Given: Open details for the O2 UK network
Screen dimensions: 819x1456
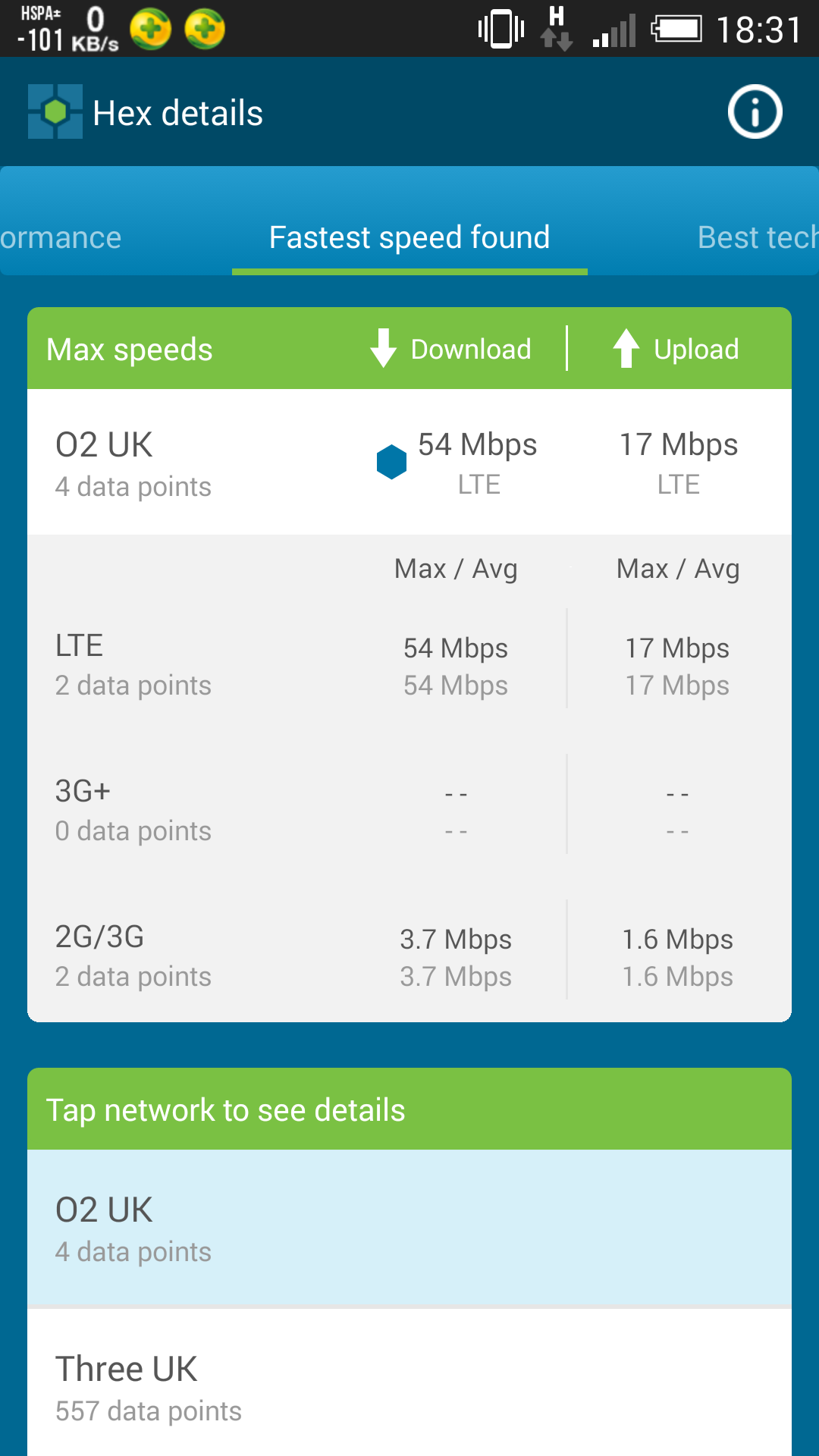Looking at the screenshot, I should point(409,1228).
